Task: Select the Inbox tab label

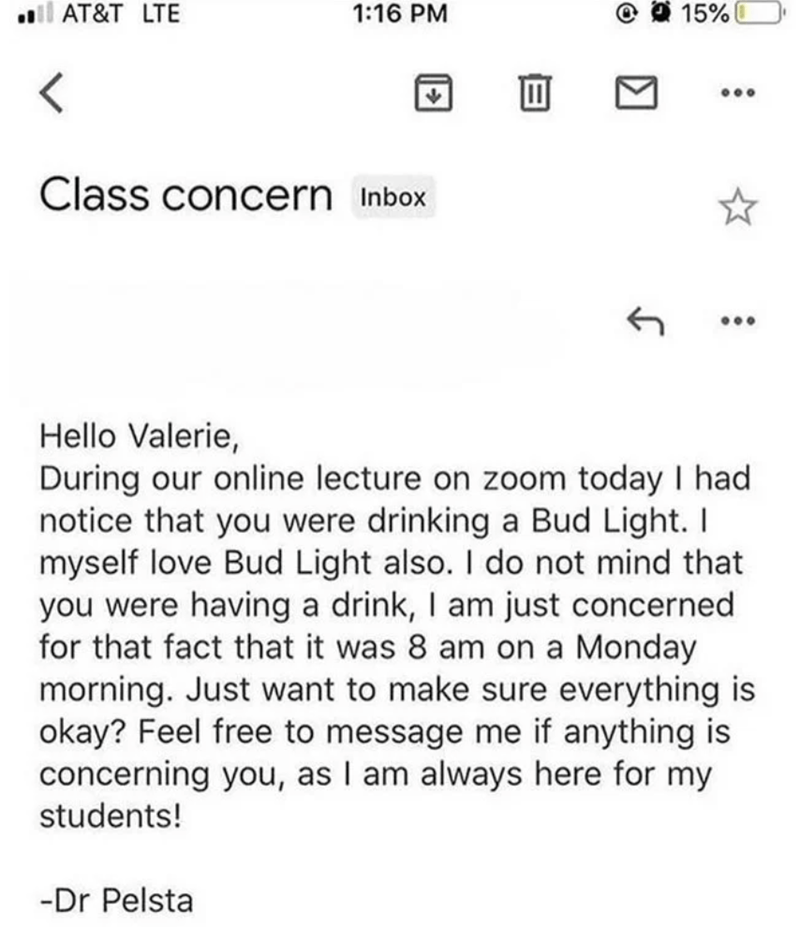Action: [x=394, y=196]
